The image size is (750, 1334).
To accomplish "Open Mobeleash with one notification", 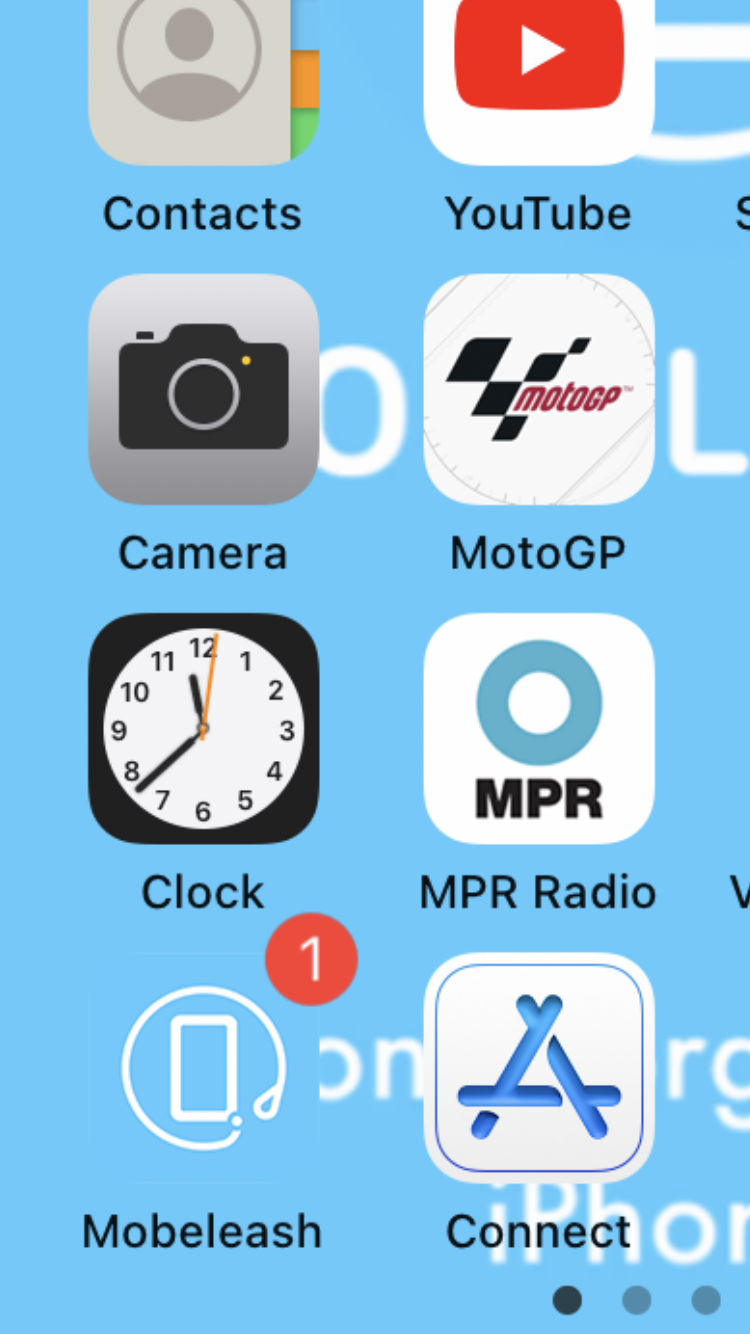I will click(x=203, y=1067).
